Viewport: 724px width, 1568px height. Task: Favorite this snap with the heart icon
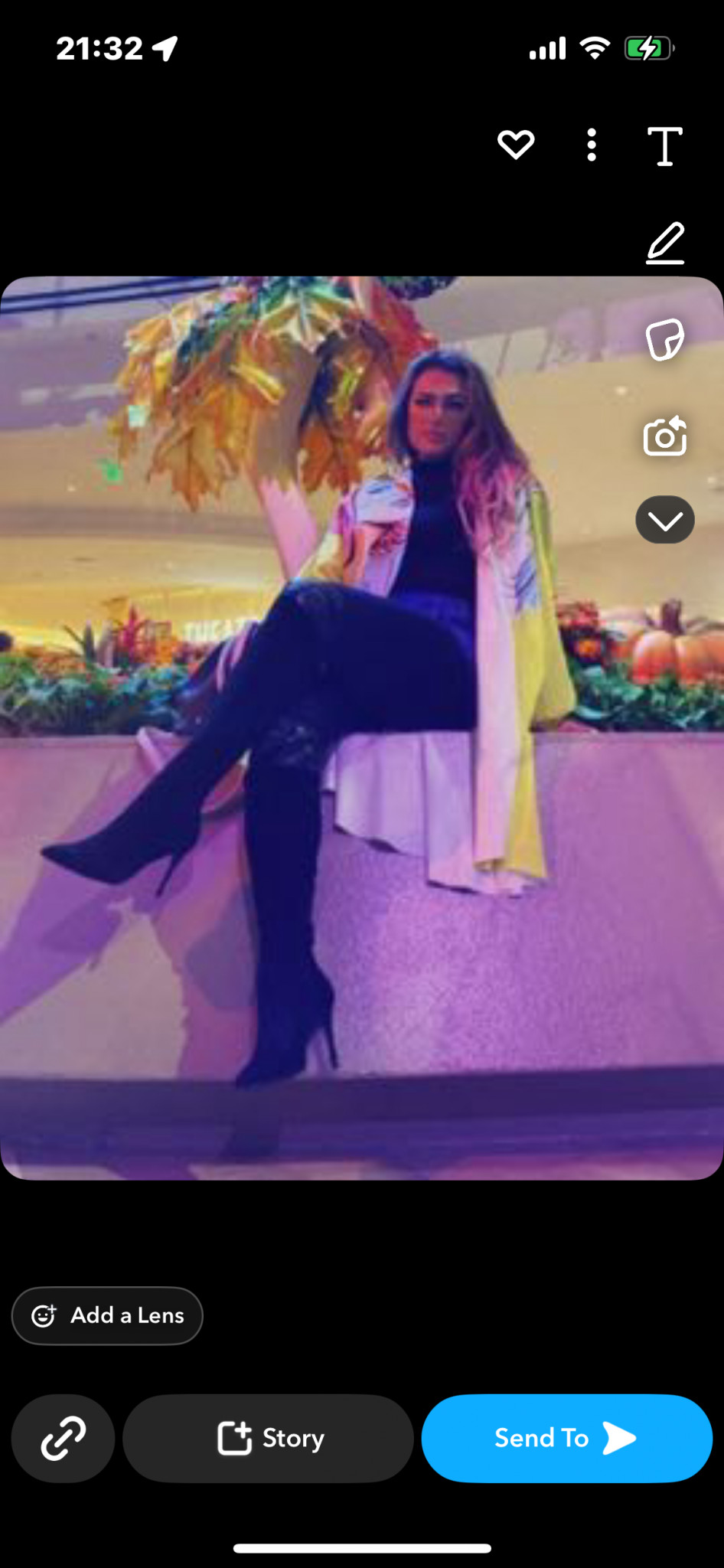pos(516,145)
